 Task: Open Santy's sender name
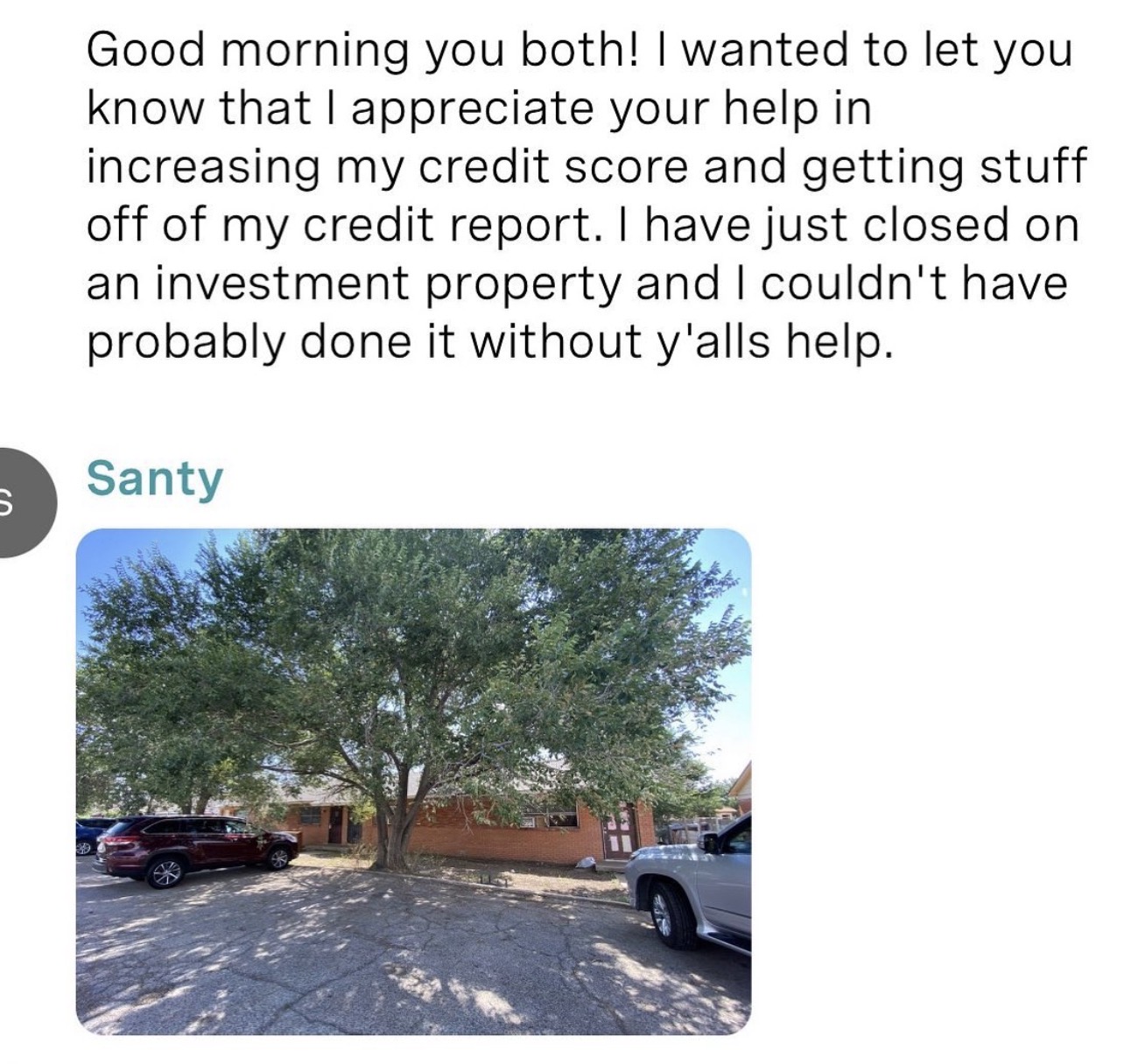click(x=155, y=479)
